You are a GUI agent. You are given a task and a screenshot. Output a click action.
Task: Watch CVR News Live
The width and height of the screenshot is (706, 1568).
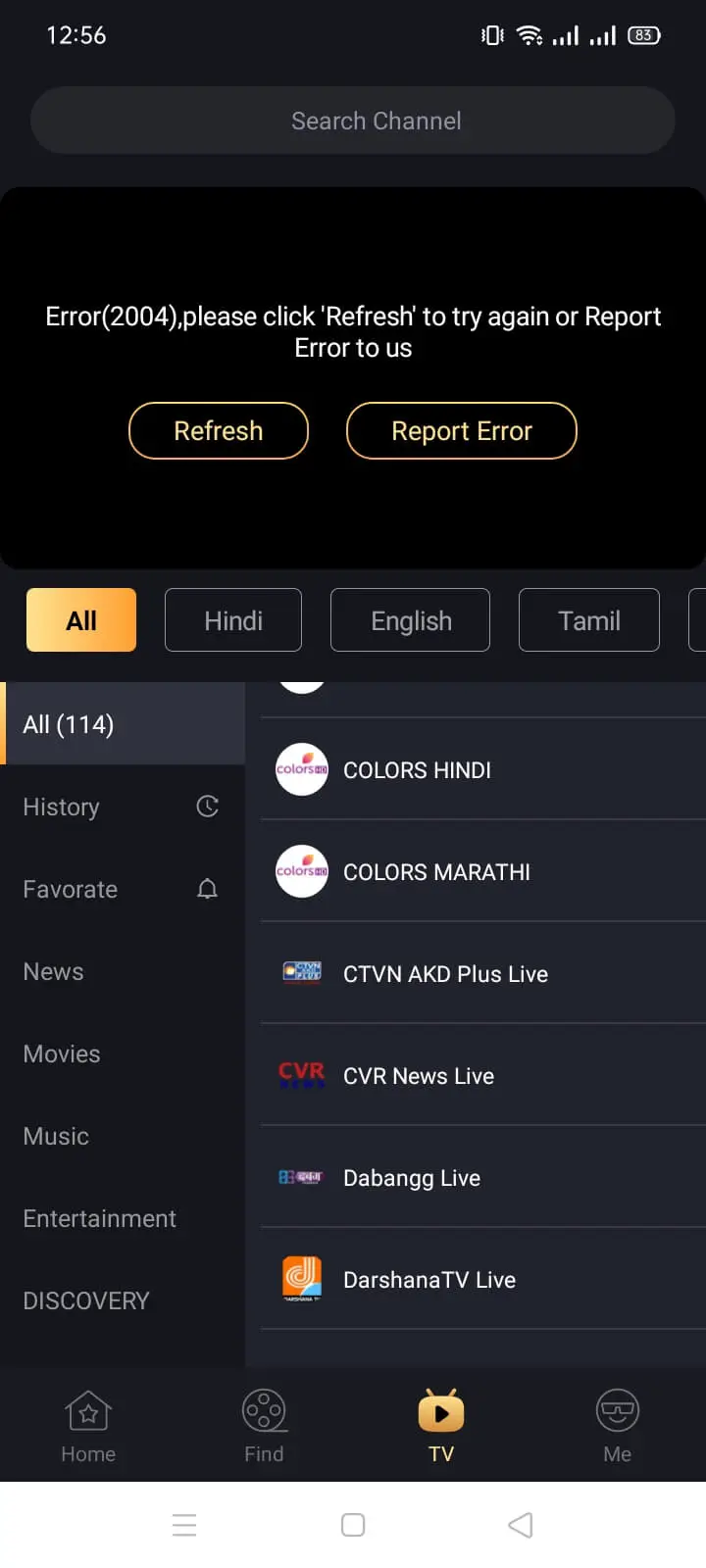pos(482,1076)
